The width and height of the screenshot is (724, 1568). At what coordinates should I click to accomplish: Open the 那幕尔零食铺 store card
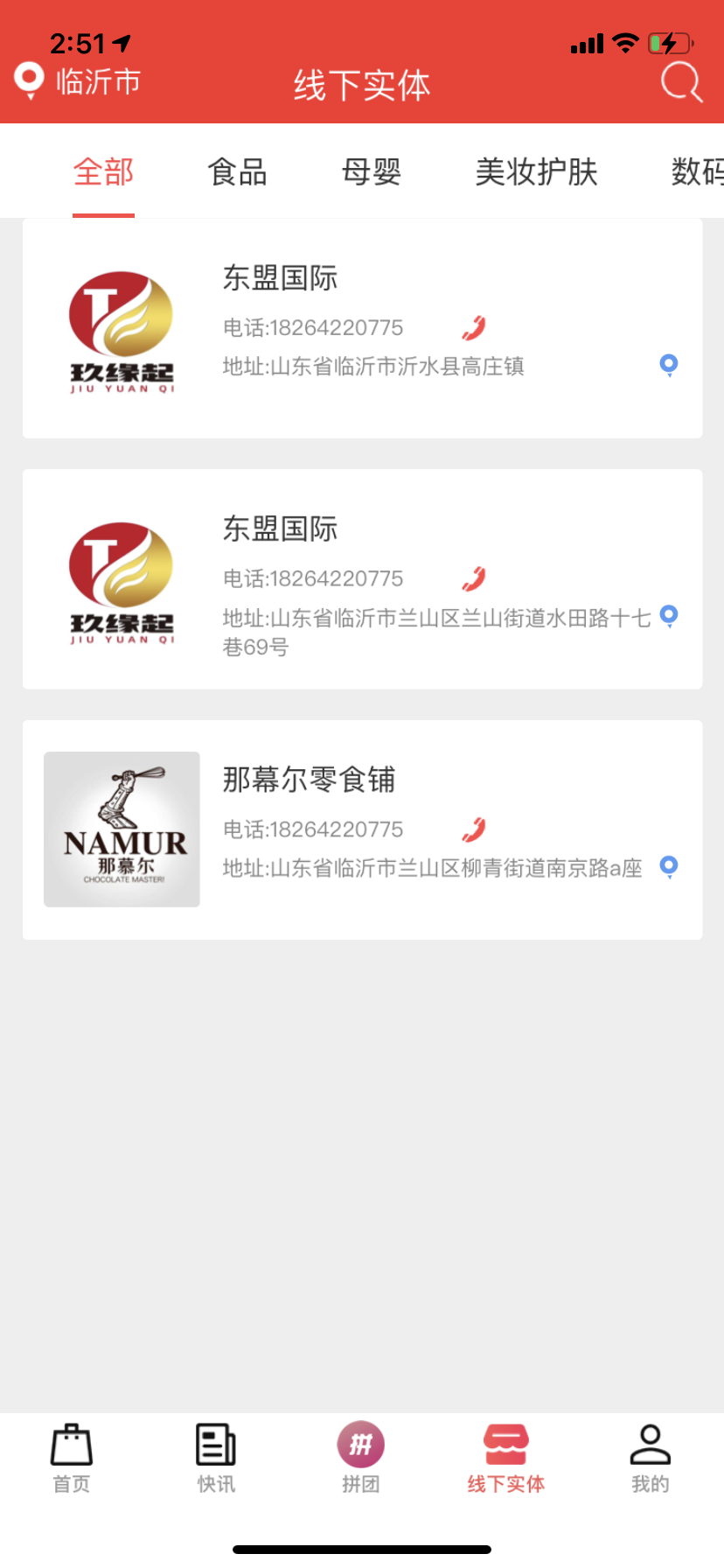coord(362,829)
